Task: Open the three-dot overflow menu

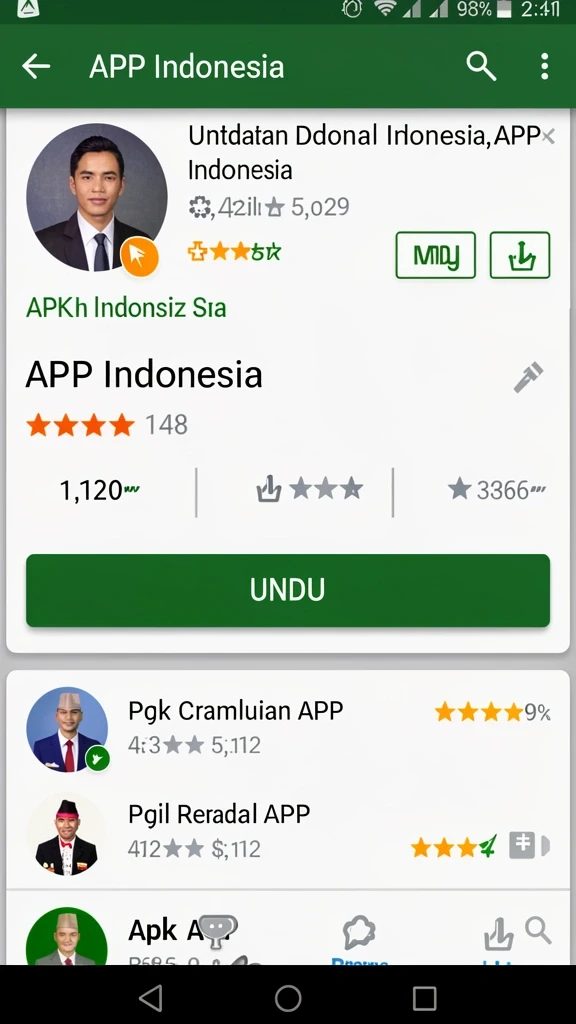Action: coord(544,67)
